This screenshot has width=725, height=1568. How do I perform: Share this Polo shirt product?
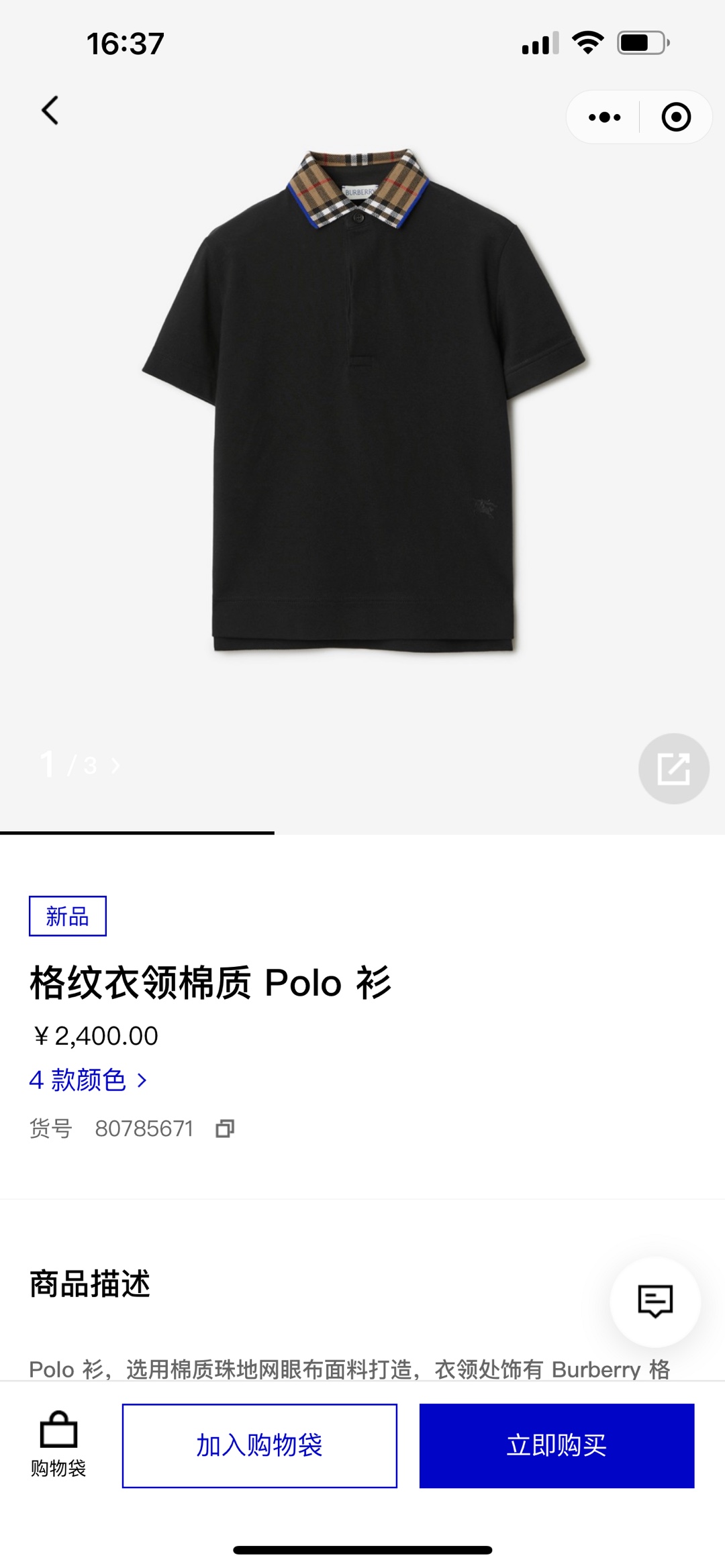(x=673, y=768)
